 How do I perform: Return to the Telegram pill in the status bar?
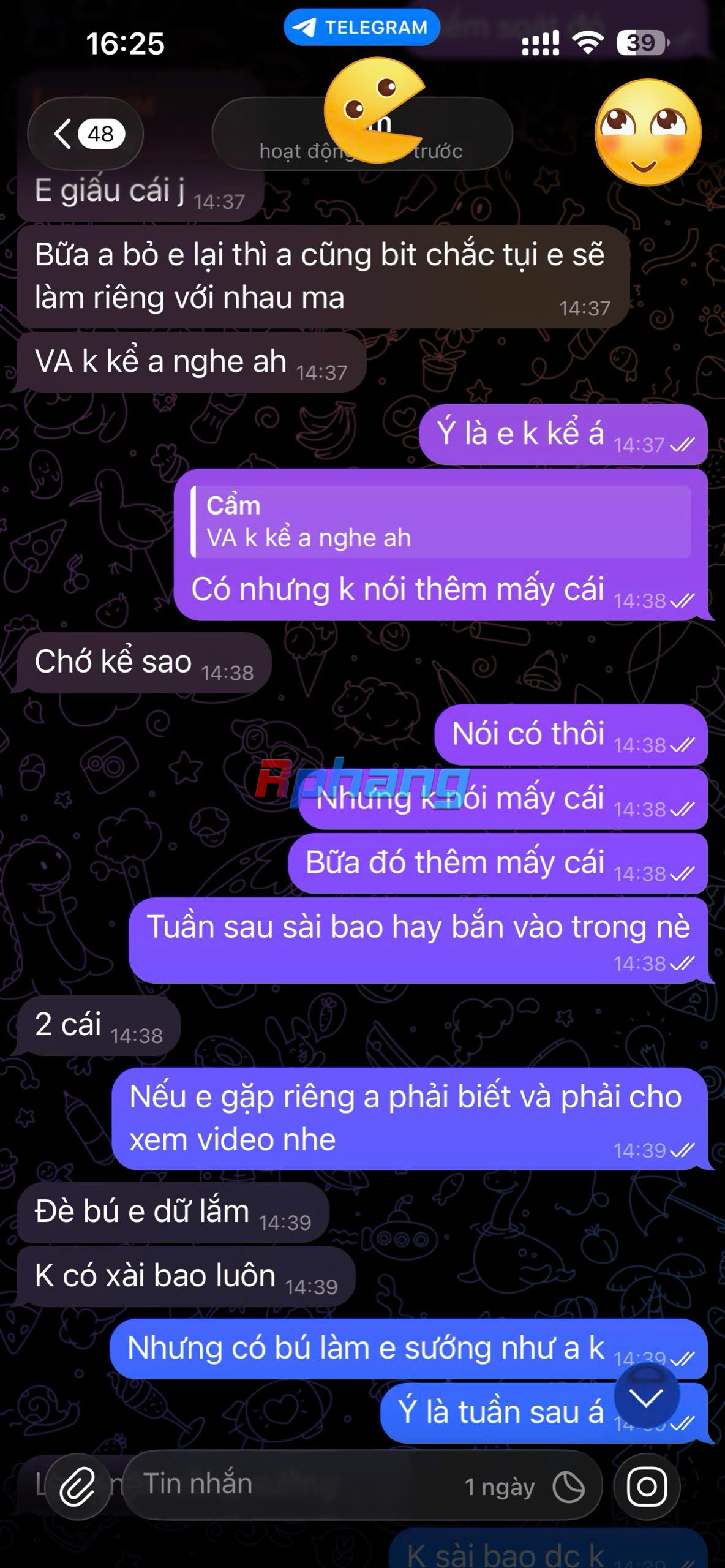coord(362,28)
